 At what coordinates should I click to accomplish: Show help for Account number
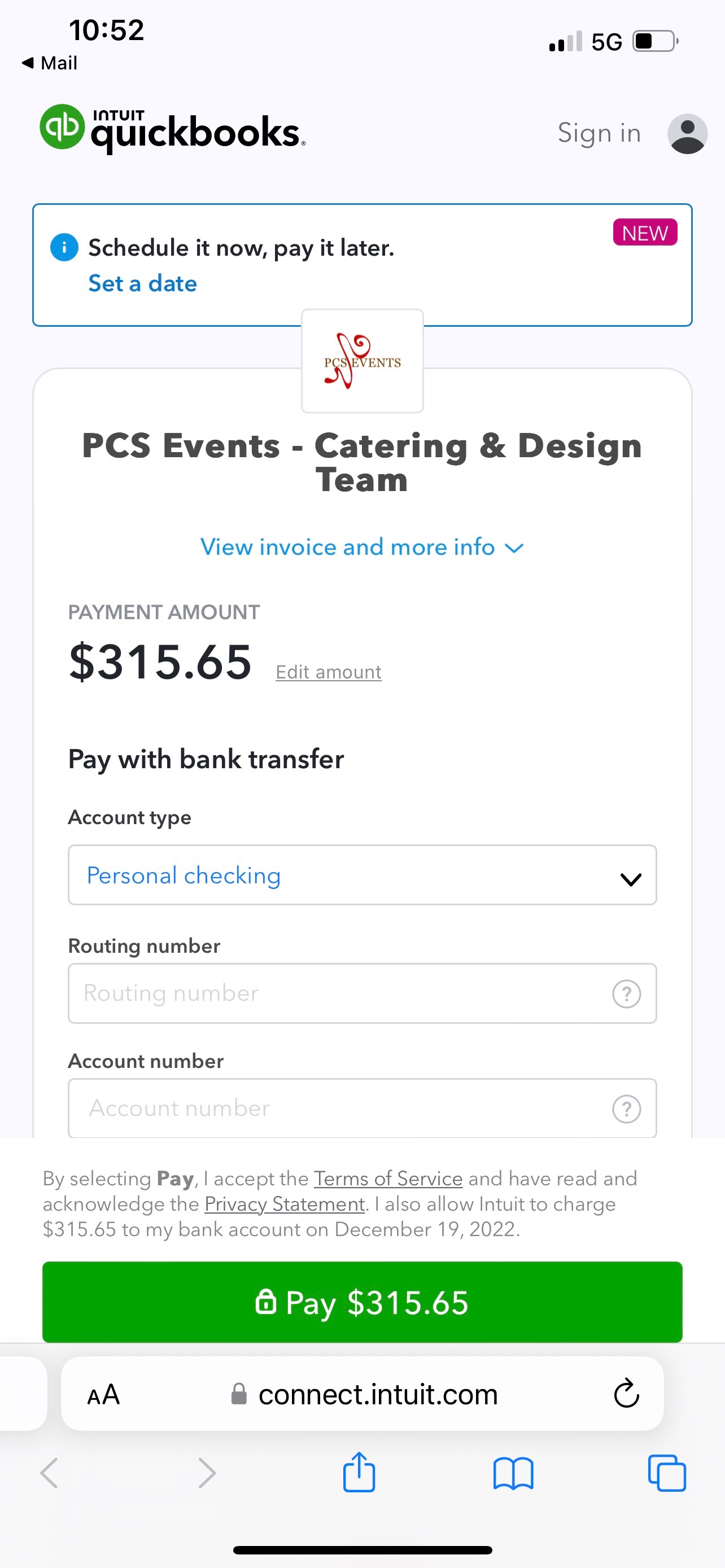tap(626, 1109)
